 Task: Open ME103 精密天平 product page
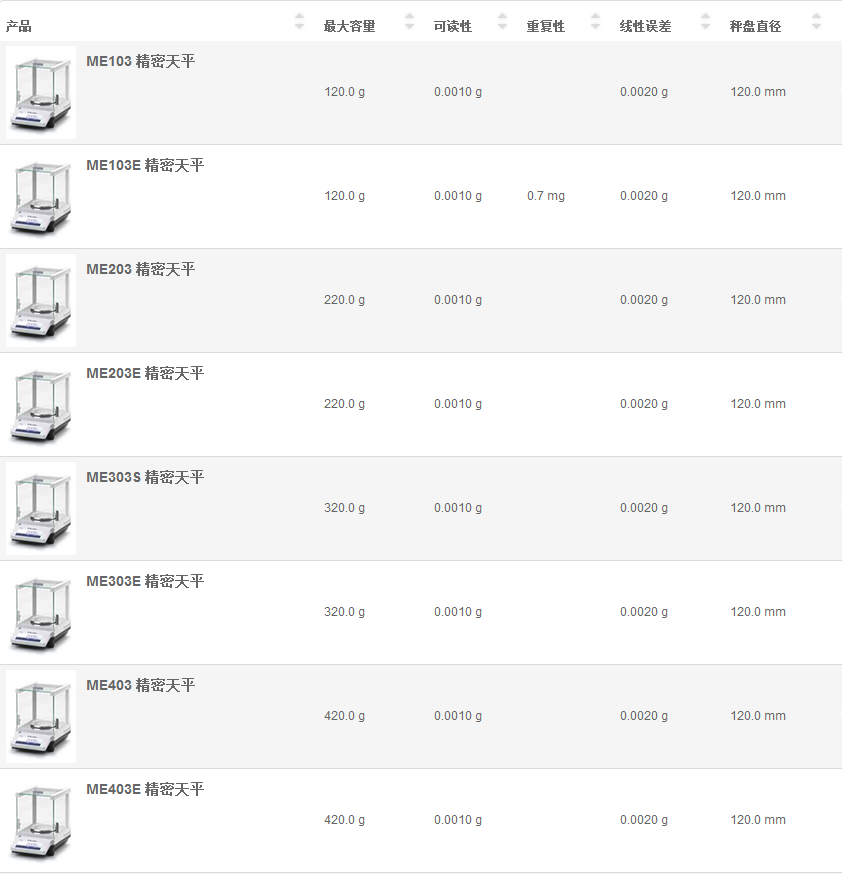click(x=140, y=62)
